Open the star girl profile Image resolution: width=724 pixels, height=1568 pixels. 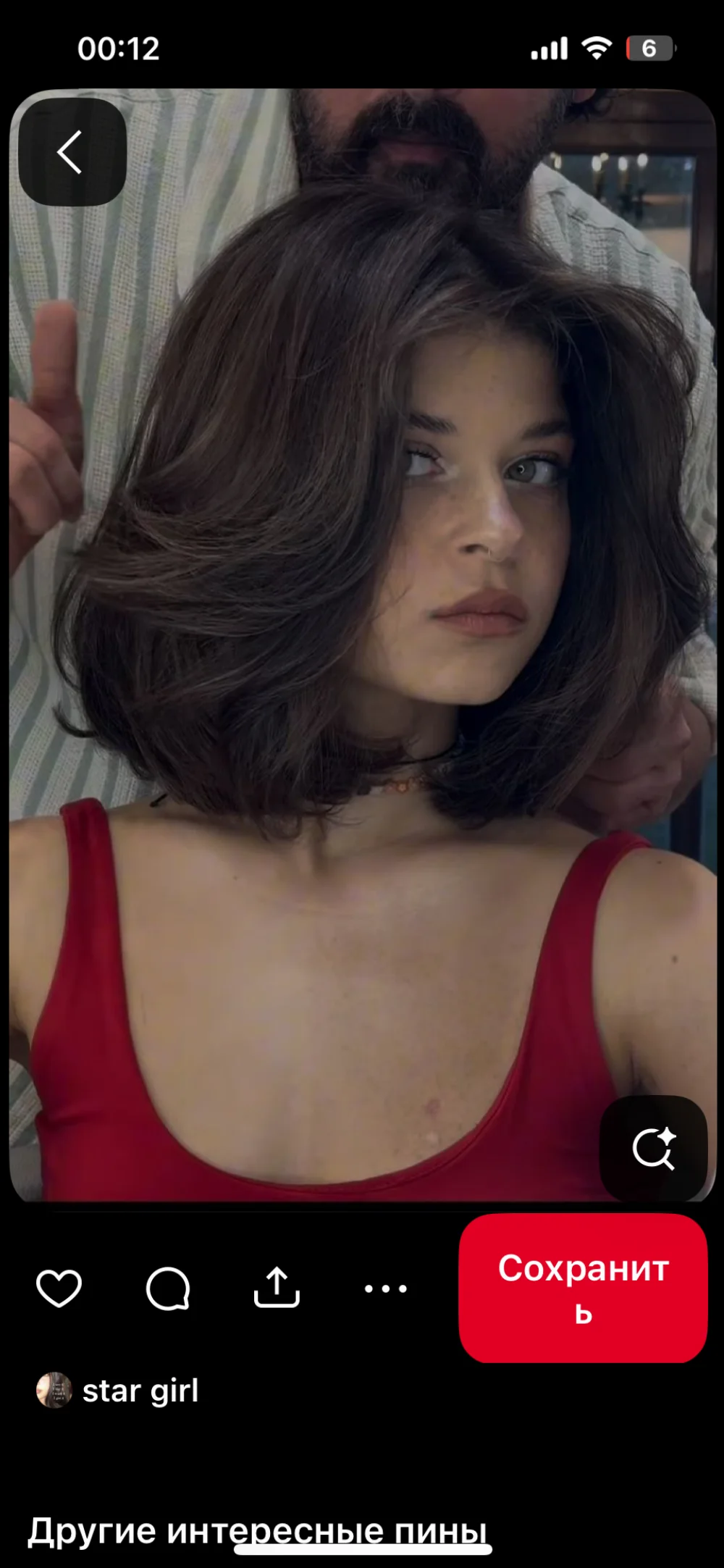(117, 1390)
